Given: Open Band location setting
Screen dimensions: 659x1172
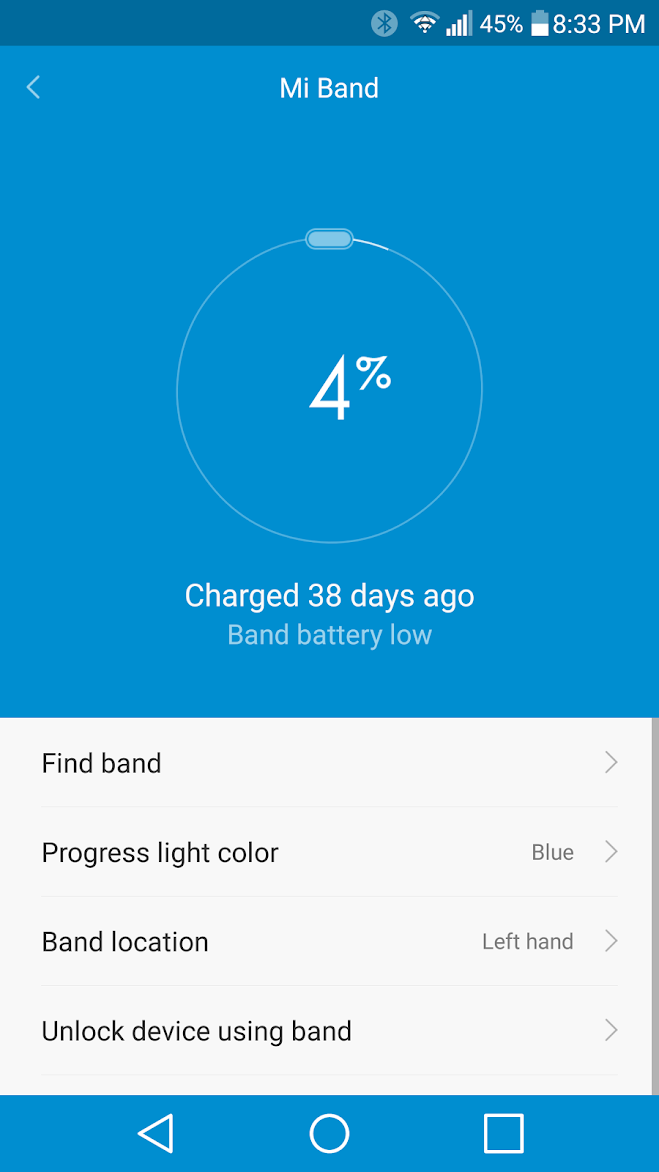Looking at the screenshot, I should point(330,941).
